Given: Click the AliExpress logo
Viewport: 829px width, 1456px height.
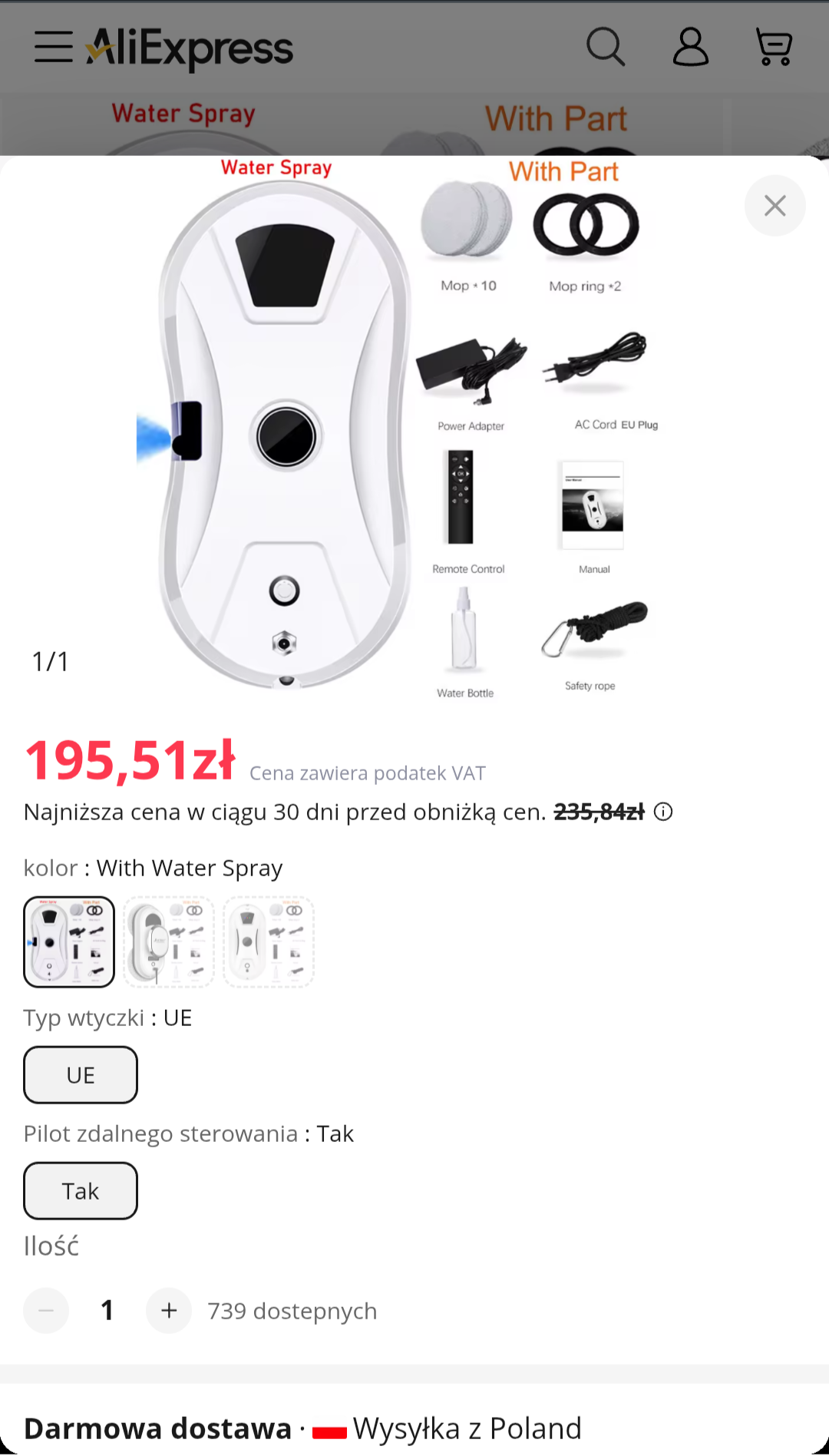Looking at the screenshot, I should click(x=189, y=48).
